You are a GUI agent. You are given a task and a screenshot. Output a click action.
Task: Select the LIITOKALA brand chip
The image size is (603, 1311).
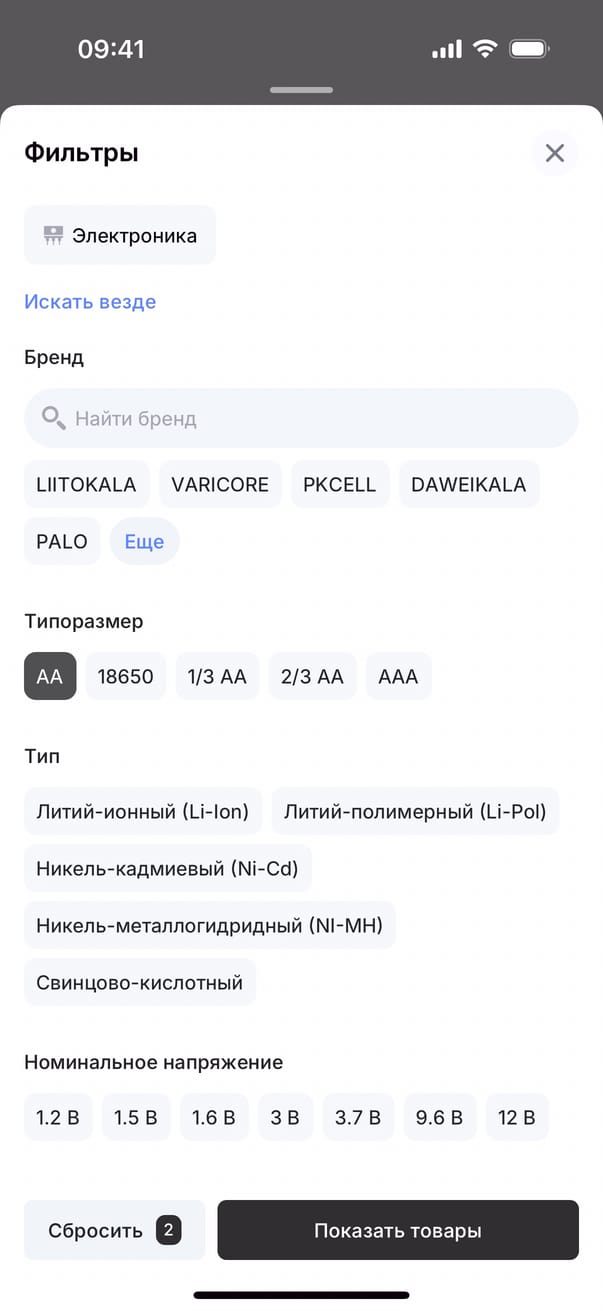[86, 485]
